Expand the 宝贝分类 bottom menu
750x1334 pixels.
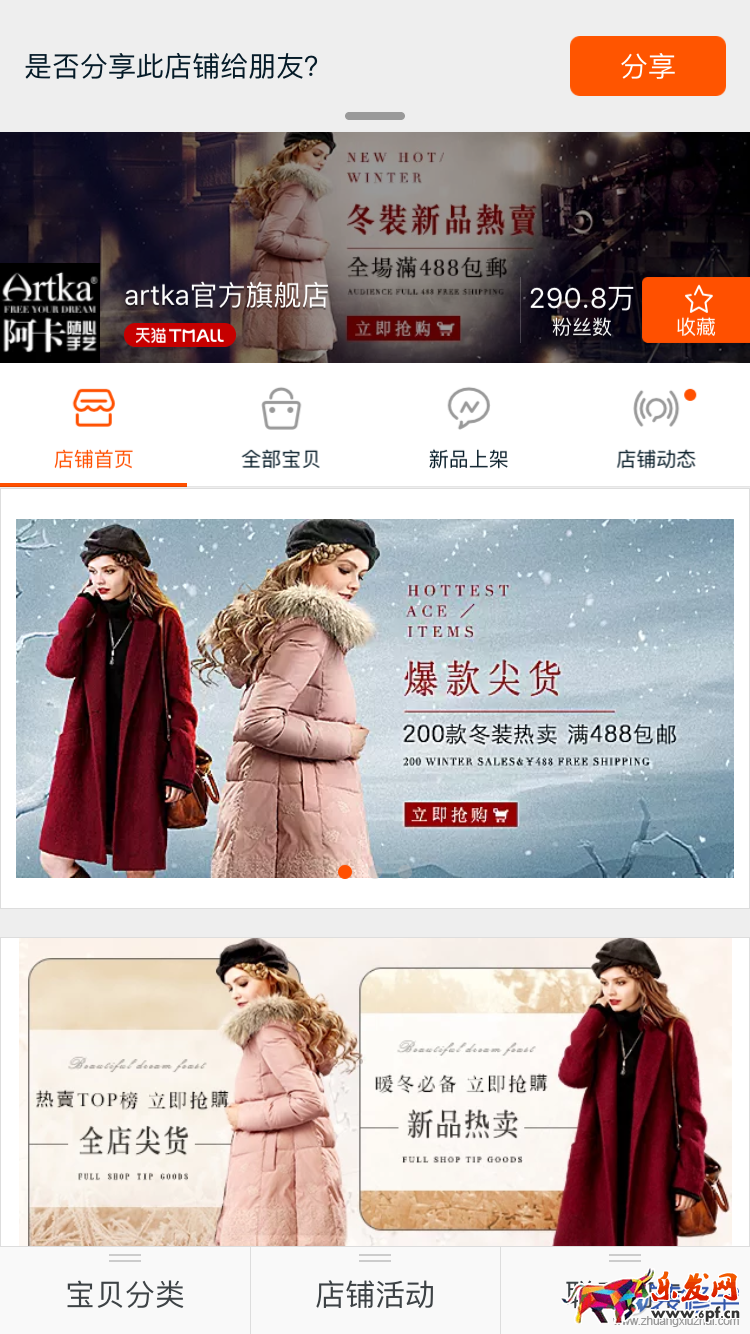coord(125,1293)
